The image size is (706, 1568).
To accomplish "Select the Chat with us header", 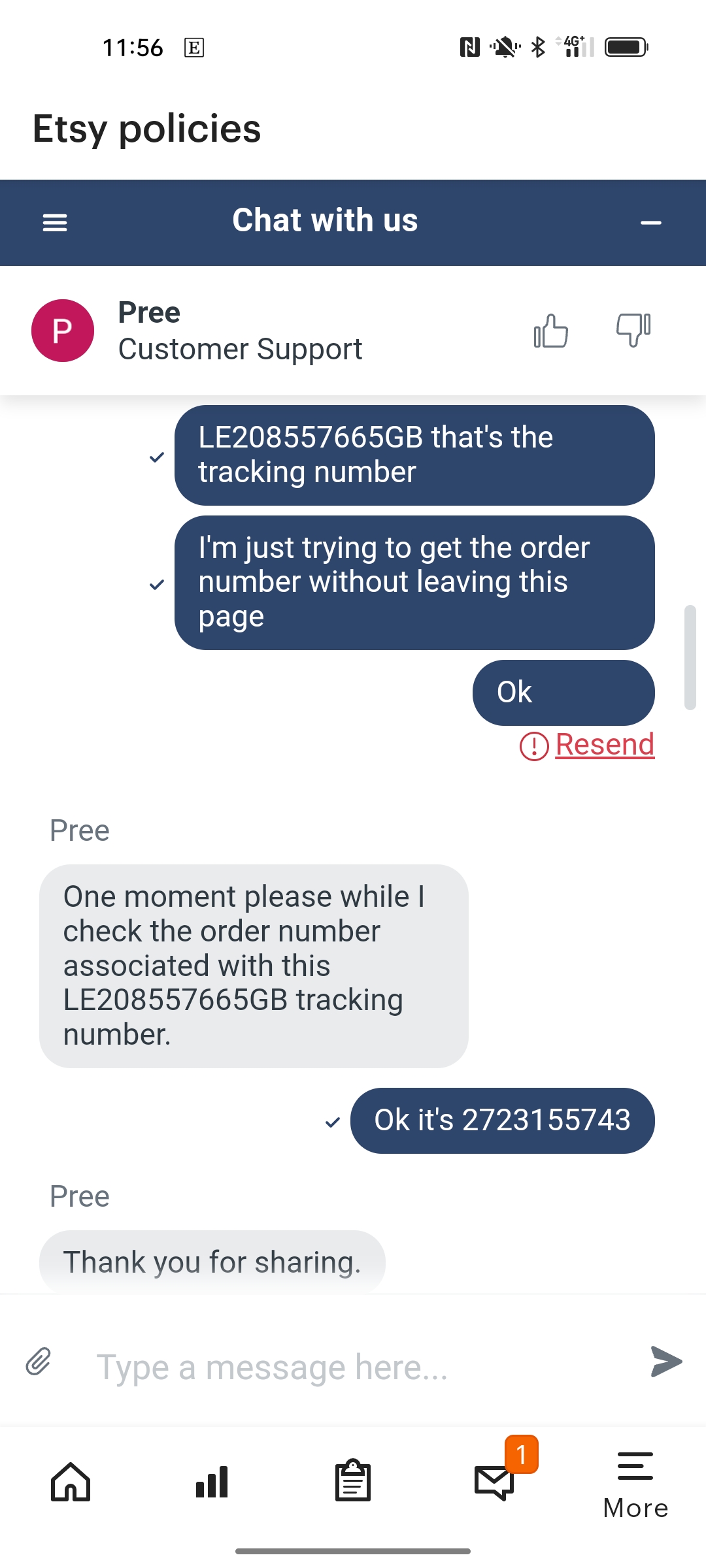I will (x=325, y=220).
